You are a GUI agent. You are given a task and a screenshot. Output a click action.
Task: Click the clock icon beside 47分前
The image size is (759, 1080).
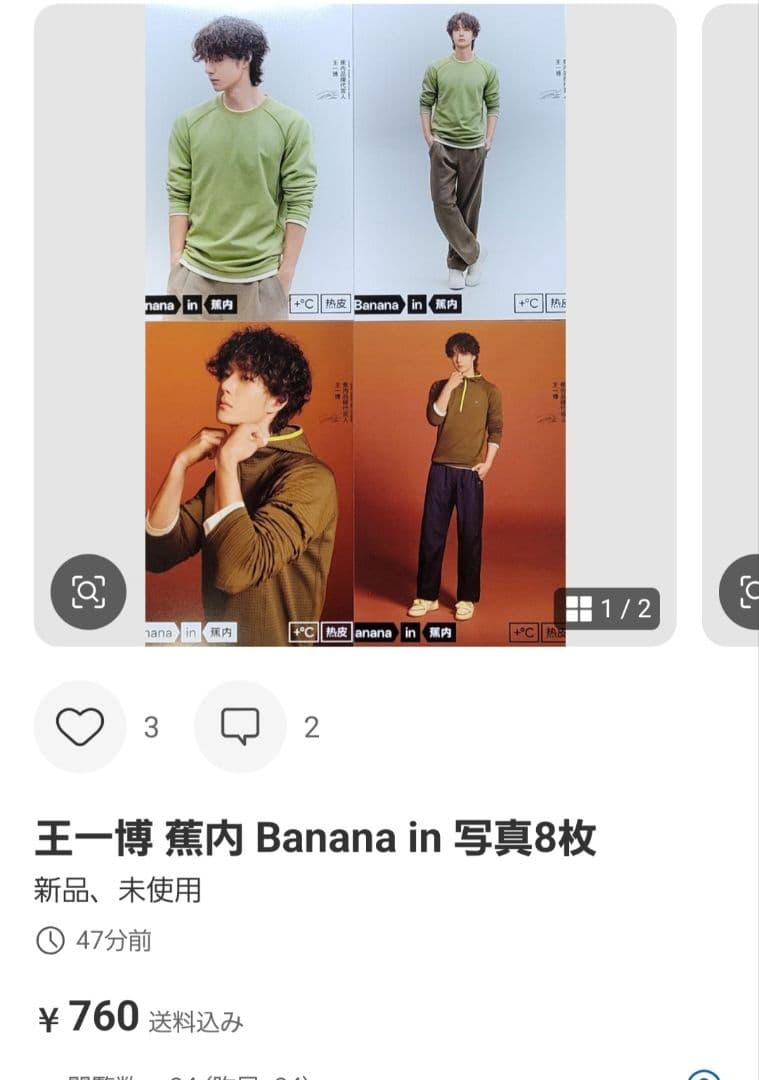coord(49,939)
